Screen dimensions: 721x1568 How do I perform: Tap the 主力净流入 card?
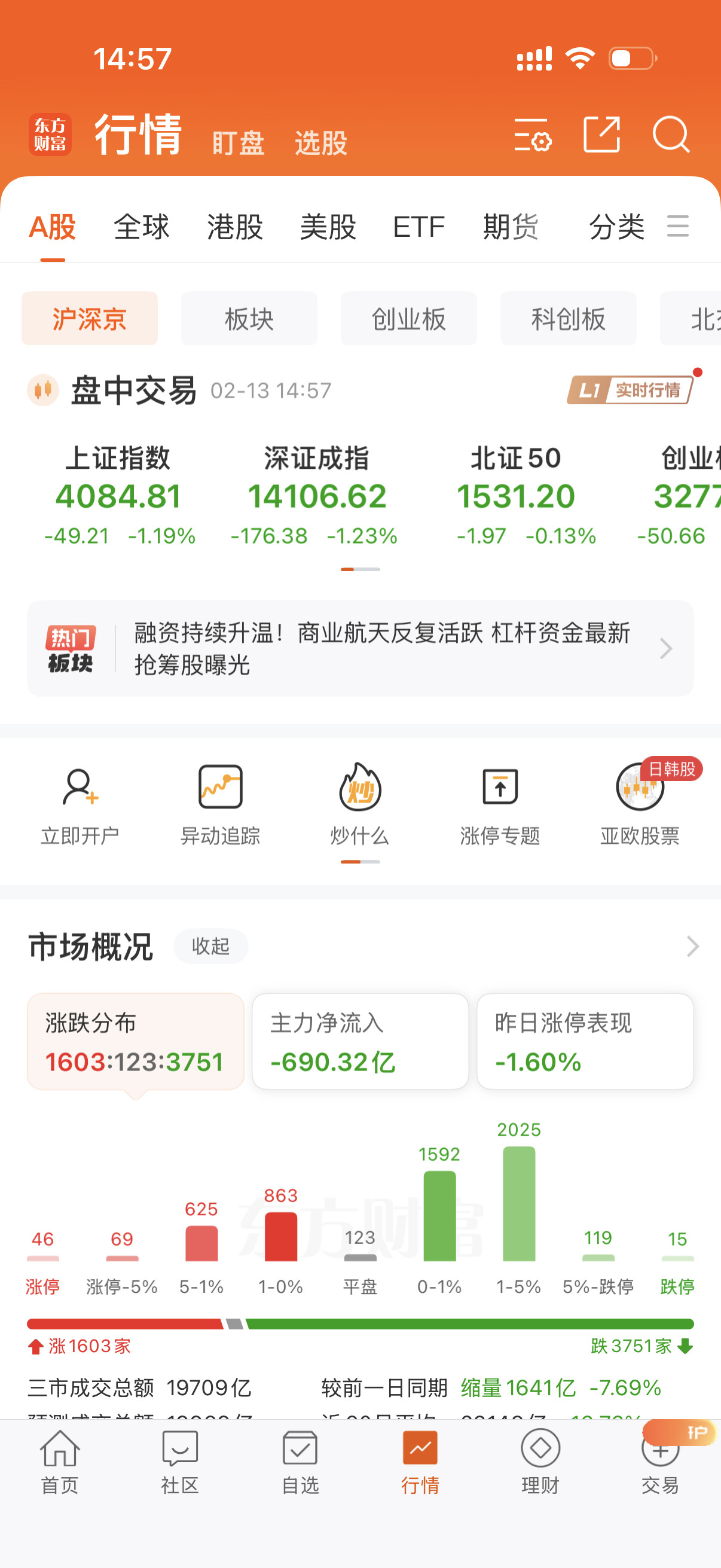[x=360, y=1041]
